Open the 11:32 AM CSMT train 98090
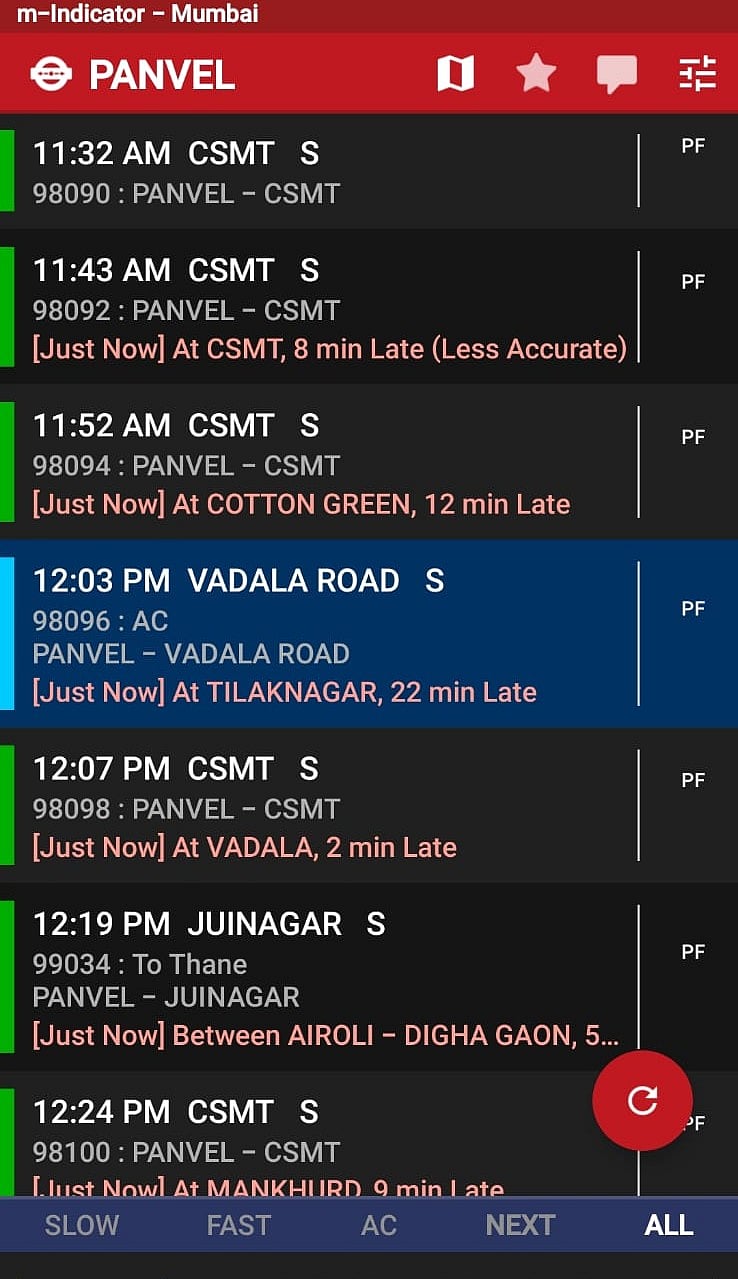738x1279 pixels. pyautogui.click(x=320, y=171)
